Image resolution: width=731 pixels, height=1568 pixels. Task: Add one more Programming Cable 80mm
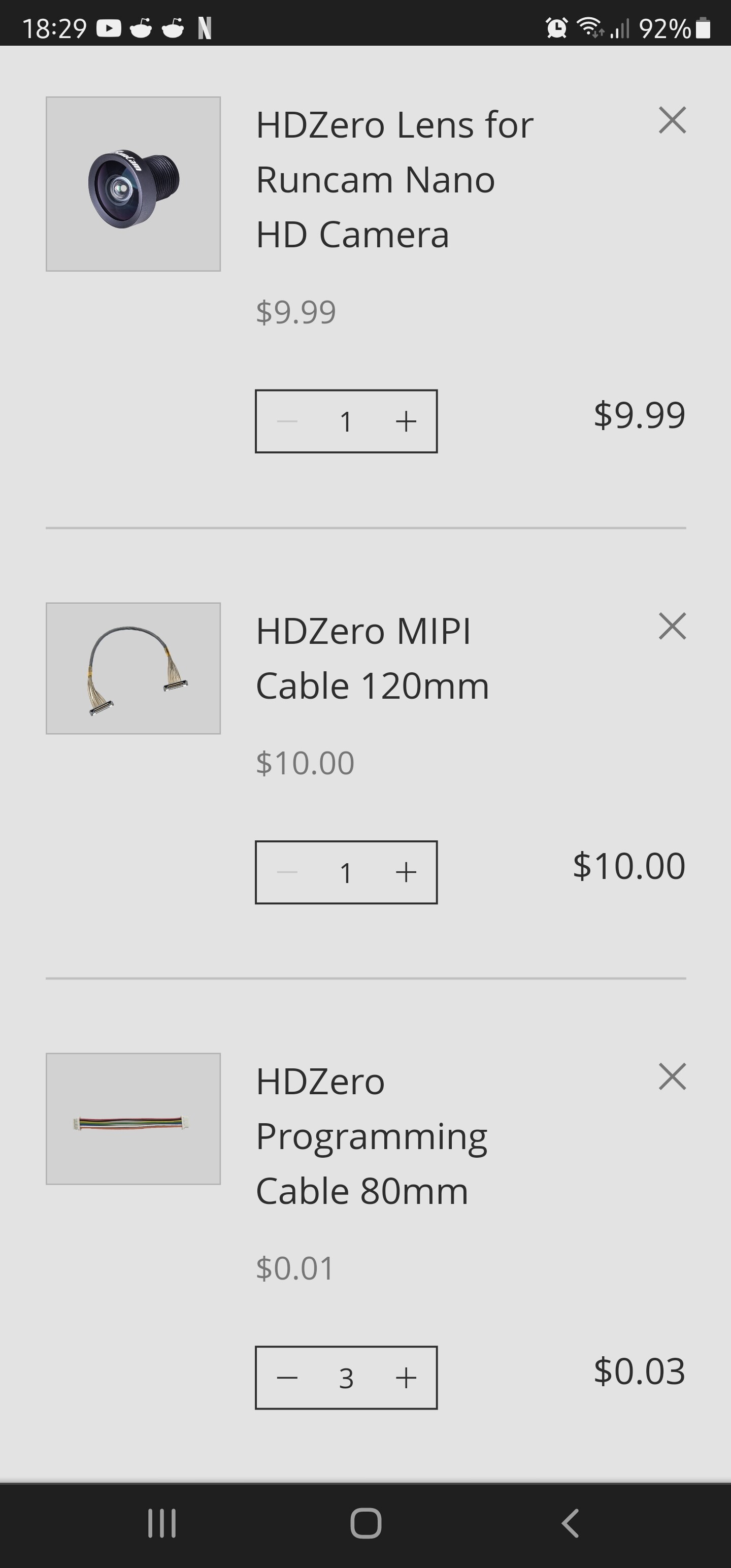pyautogui.click(x=406, y=1378)
